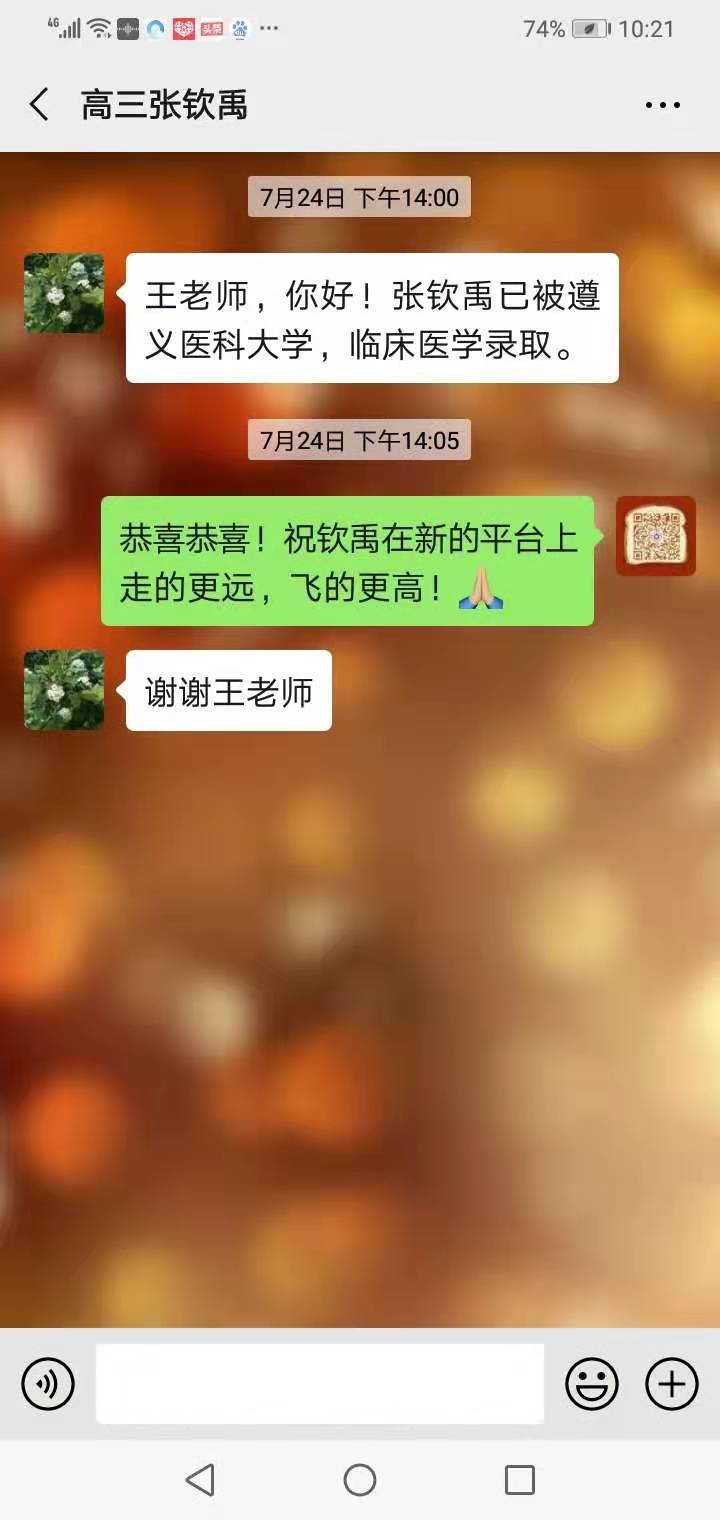Open the plus attachments menu
Image resolution: width=720 pixels, height=1520 pixels.
pos(671,1384)
